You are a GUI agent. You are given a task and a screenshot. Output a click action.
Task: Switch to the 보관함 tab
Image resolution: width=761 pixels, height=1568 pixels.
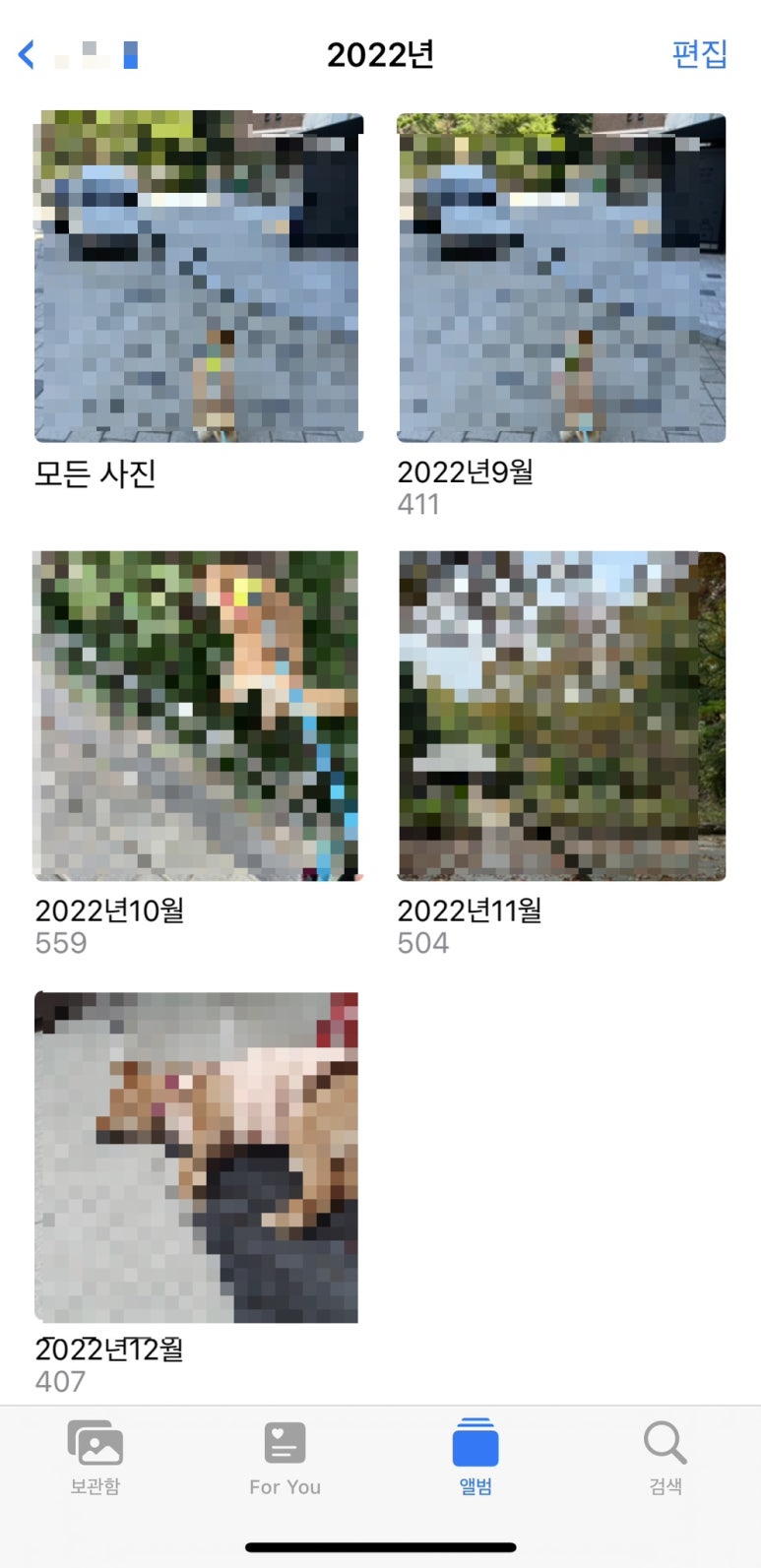point(95,1458)
